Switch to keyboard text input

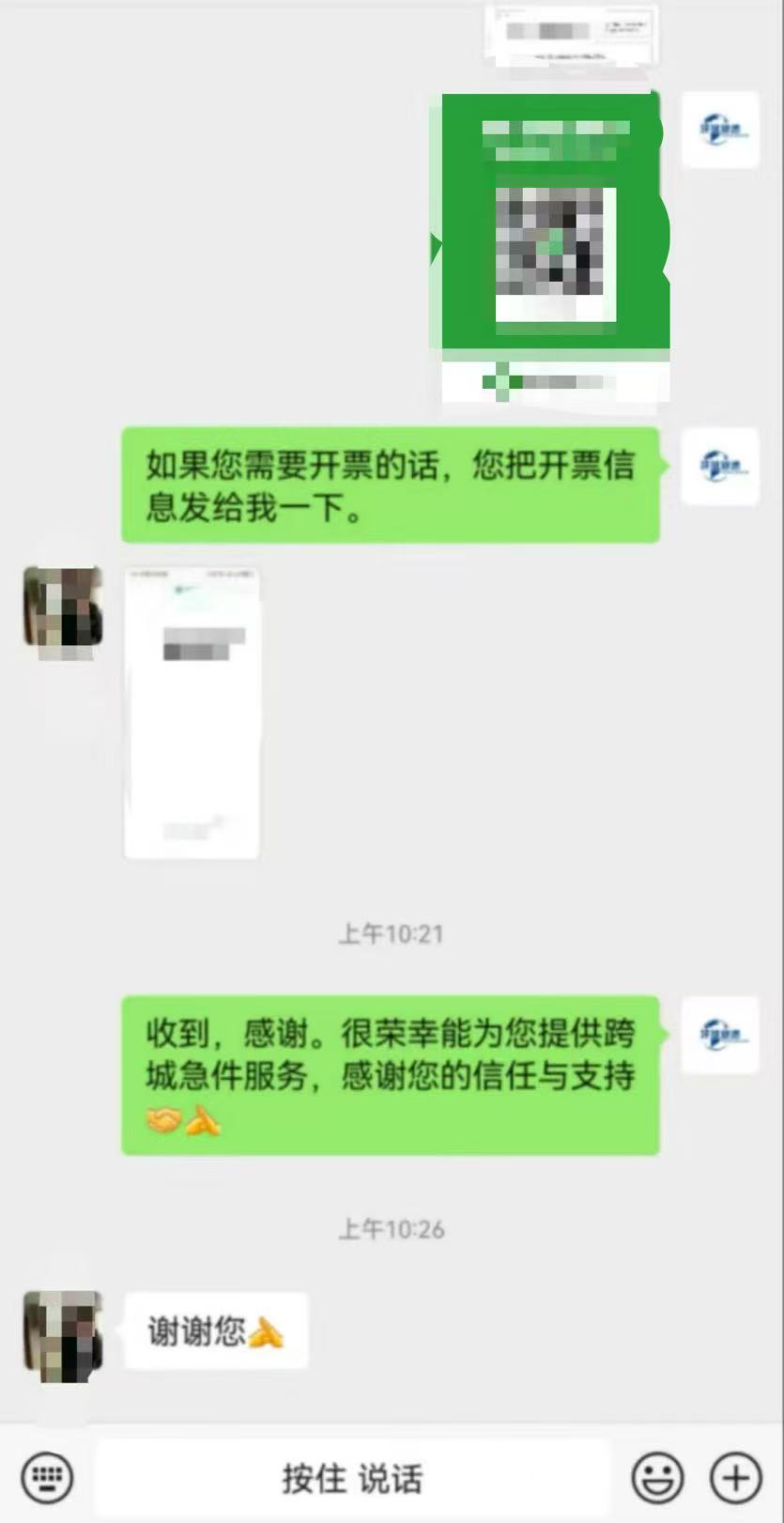[47, 1478]
